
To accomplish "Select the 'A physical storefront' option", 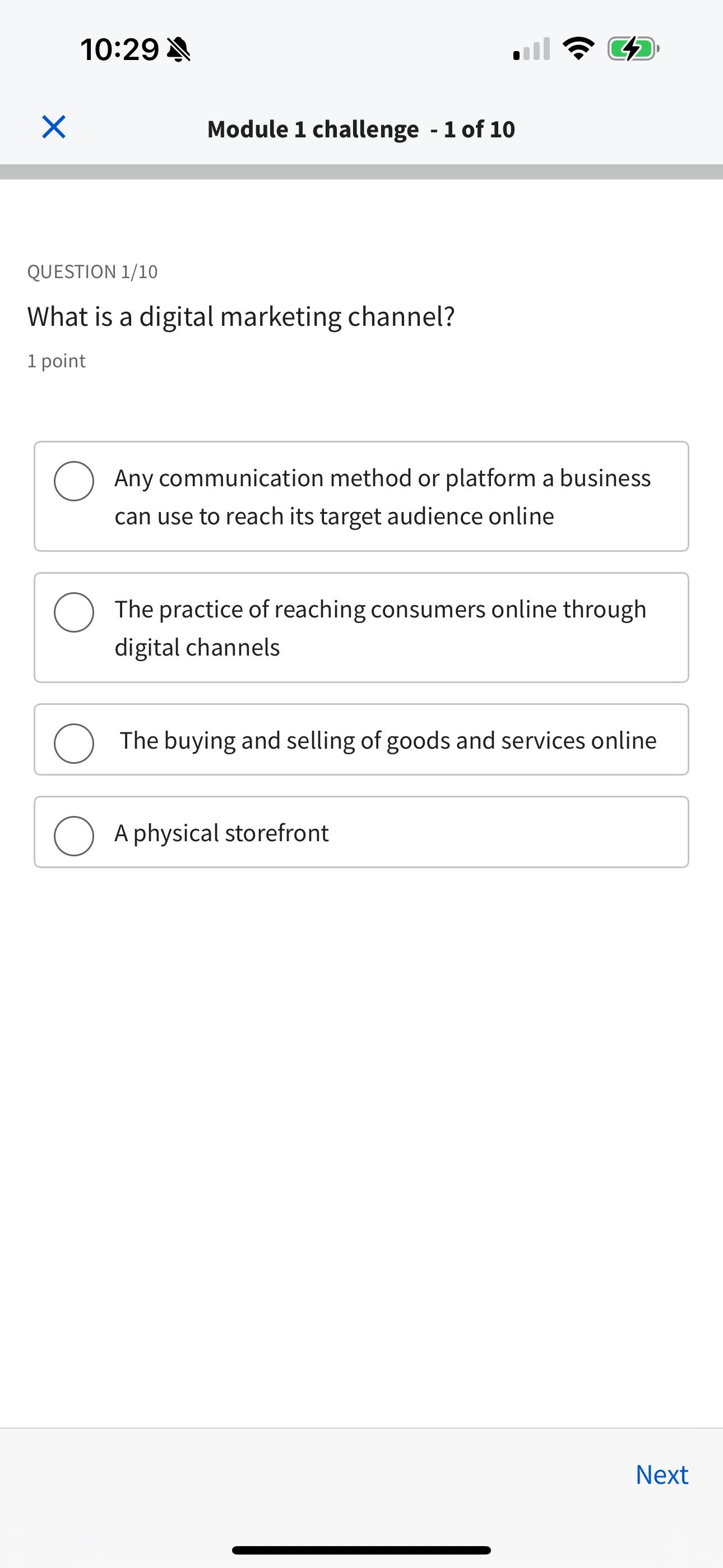I will pyautogui.click(x=73, y=835).
